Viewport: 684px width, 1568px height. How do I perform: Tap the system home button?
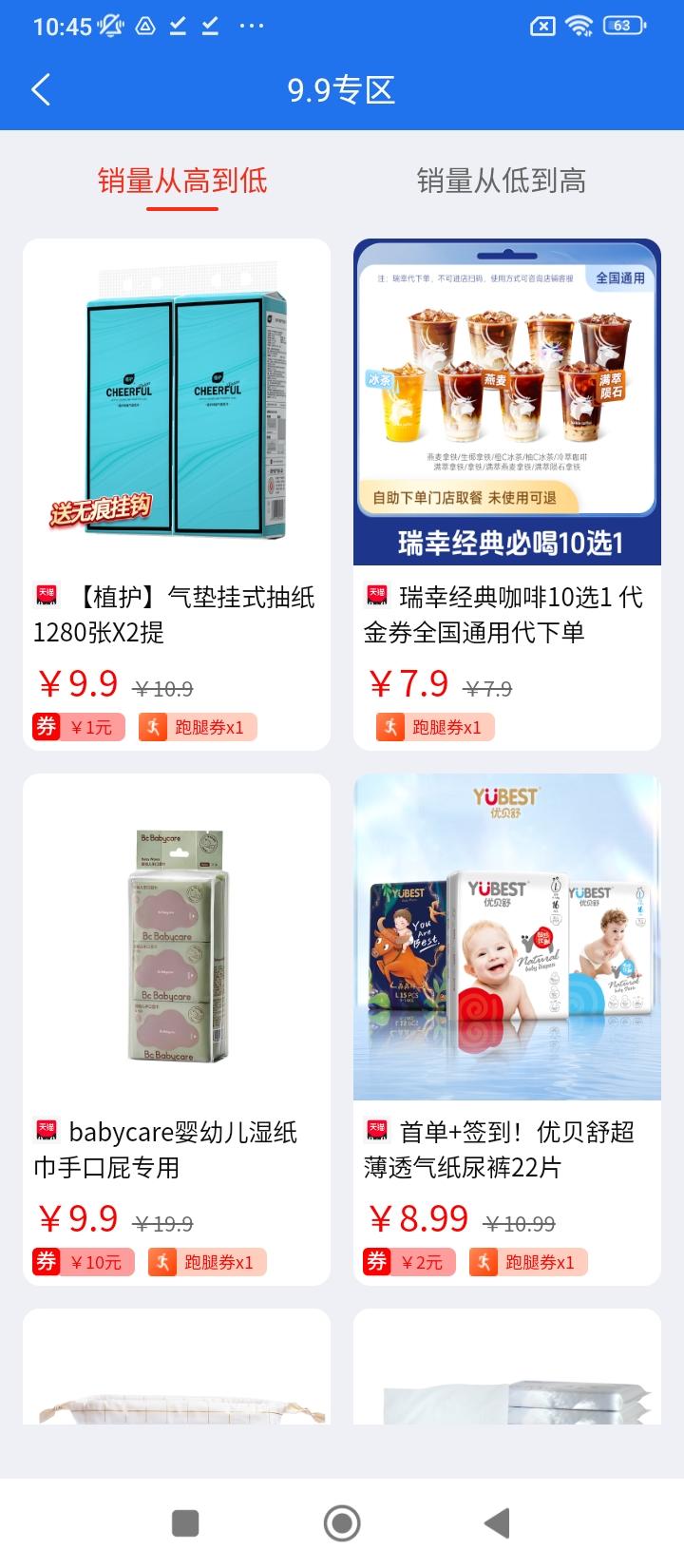[x=342, y=1523]
